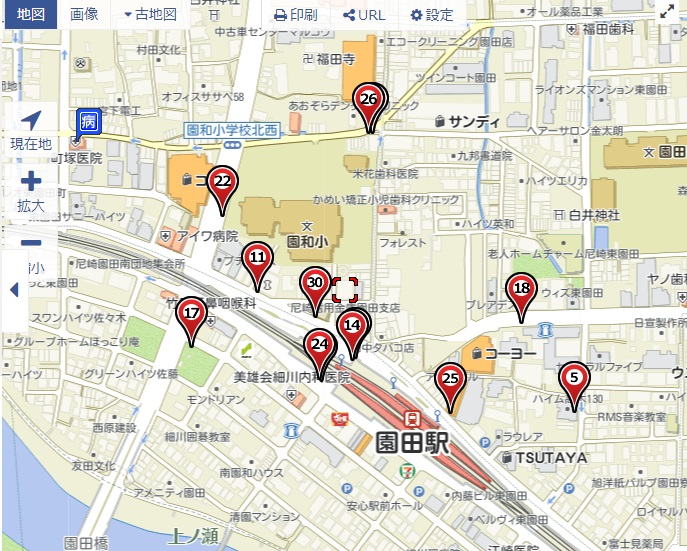
Task: Tap map pin number 5
Action: (573, 377)
